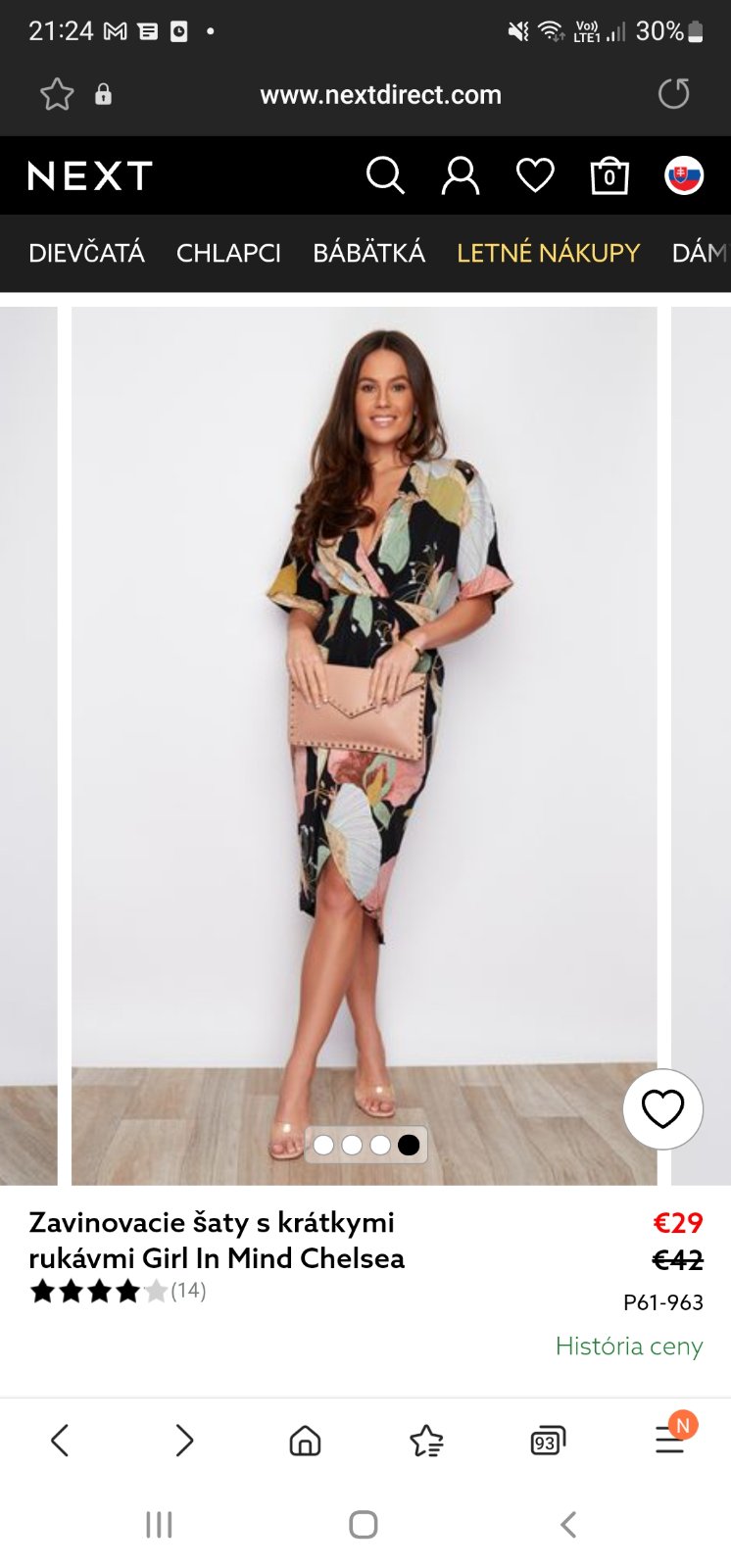Screen dimensions: 731x1568
Task: Open LETNÉ NÁKUPY section
Action: tap(548, 253)
